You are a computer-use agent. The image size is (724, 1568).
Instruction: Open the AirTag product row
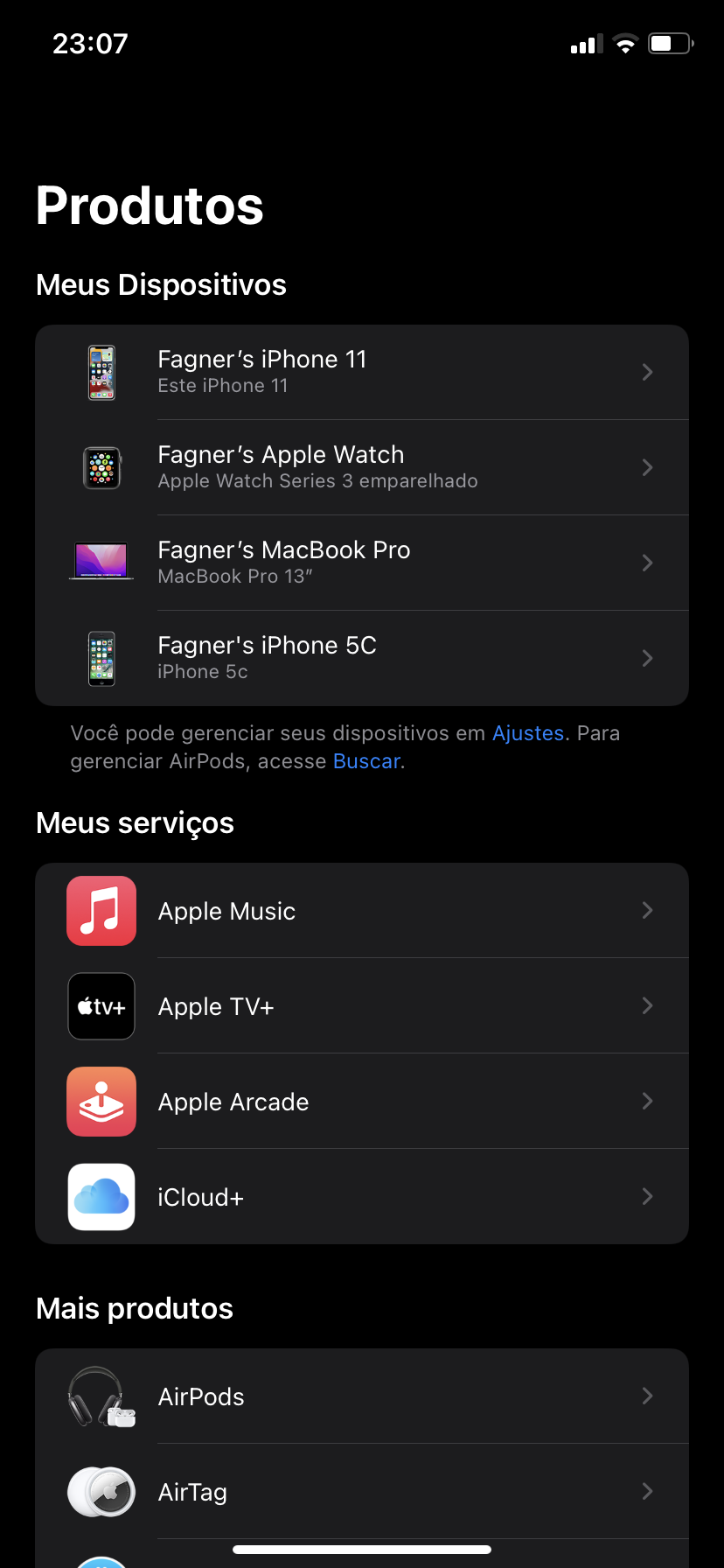[x=361, y=1492]
